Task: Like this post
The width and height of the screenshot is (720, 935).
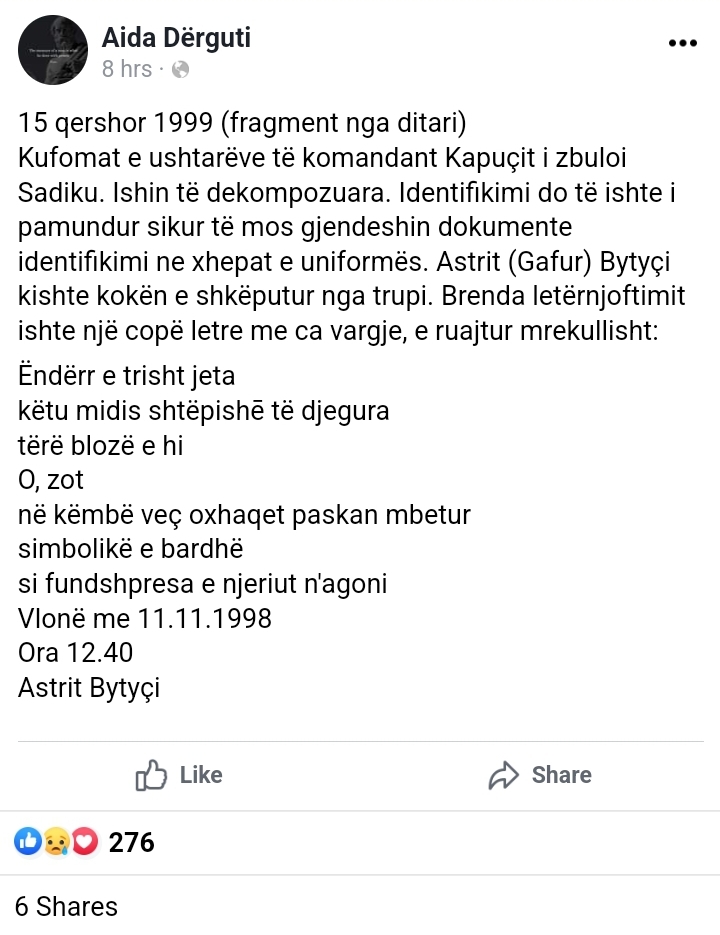Action: coord(179,775)
